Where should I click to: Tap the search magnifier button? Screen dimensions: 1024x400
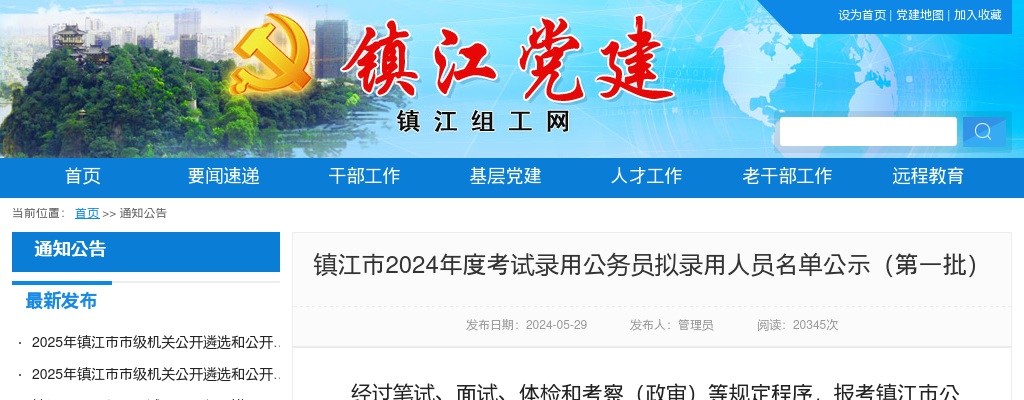[x=983, y=131]
